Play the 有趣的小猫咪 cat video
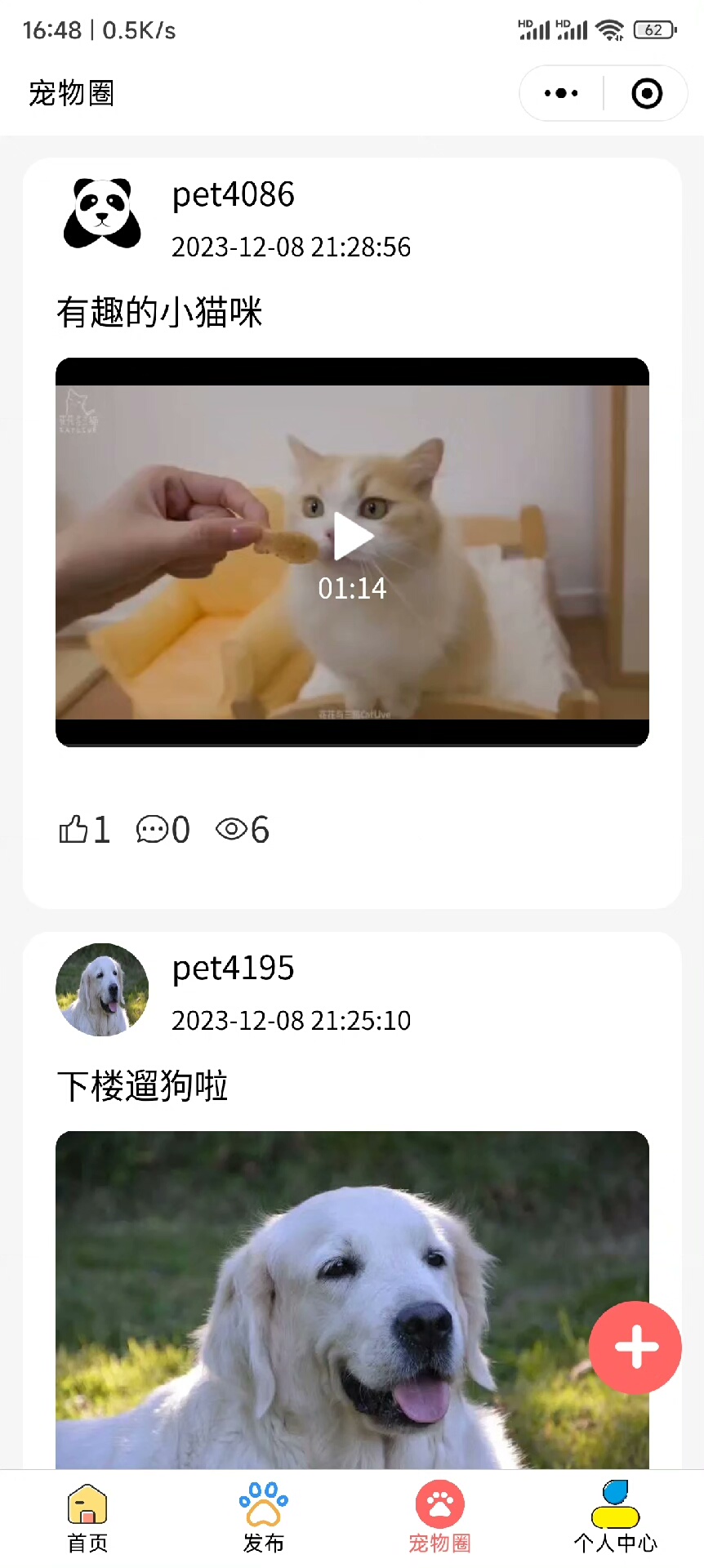 [353, 537]
